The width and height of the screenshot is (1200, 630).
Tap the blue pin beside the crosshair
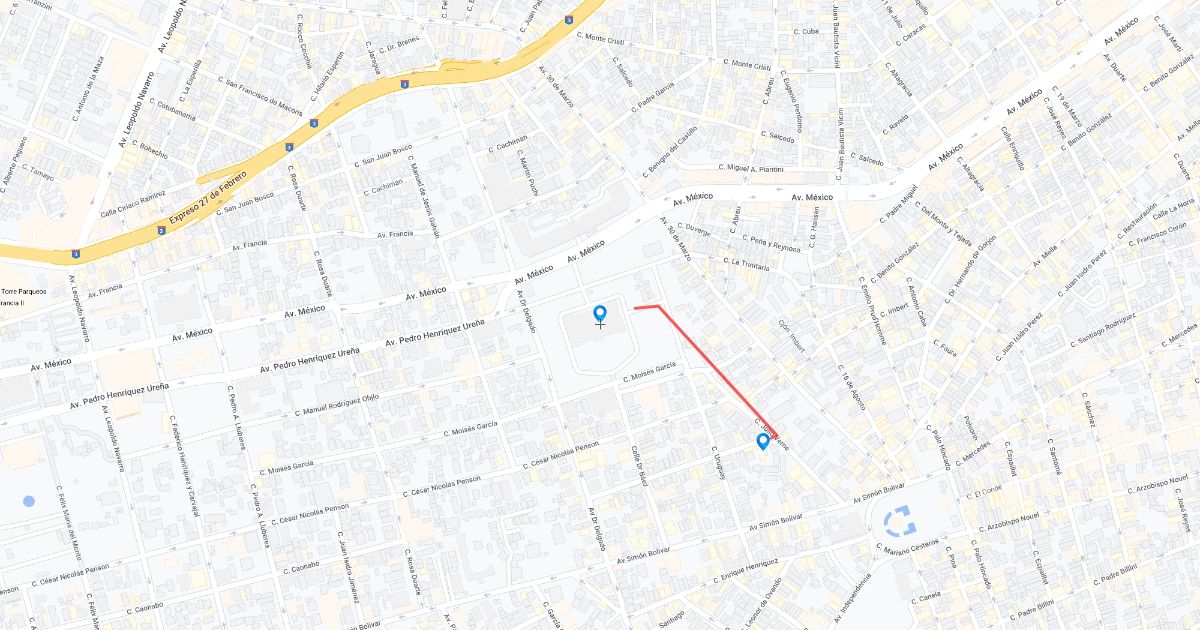[x=600, y=314]
